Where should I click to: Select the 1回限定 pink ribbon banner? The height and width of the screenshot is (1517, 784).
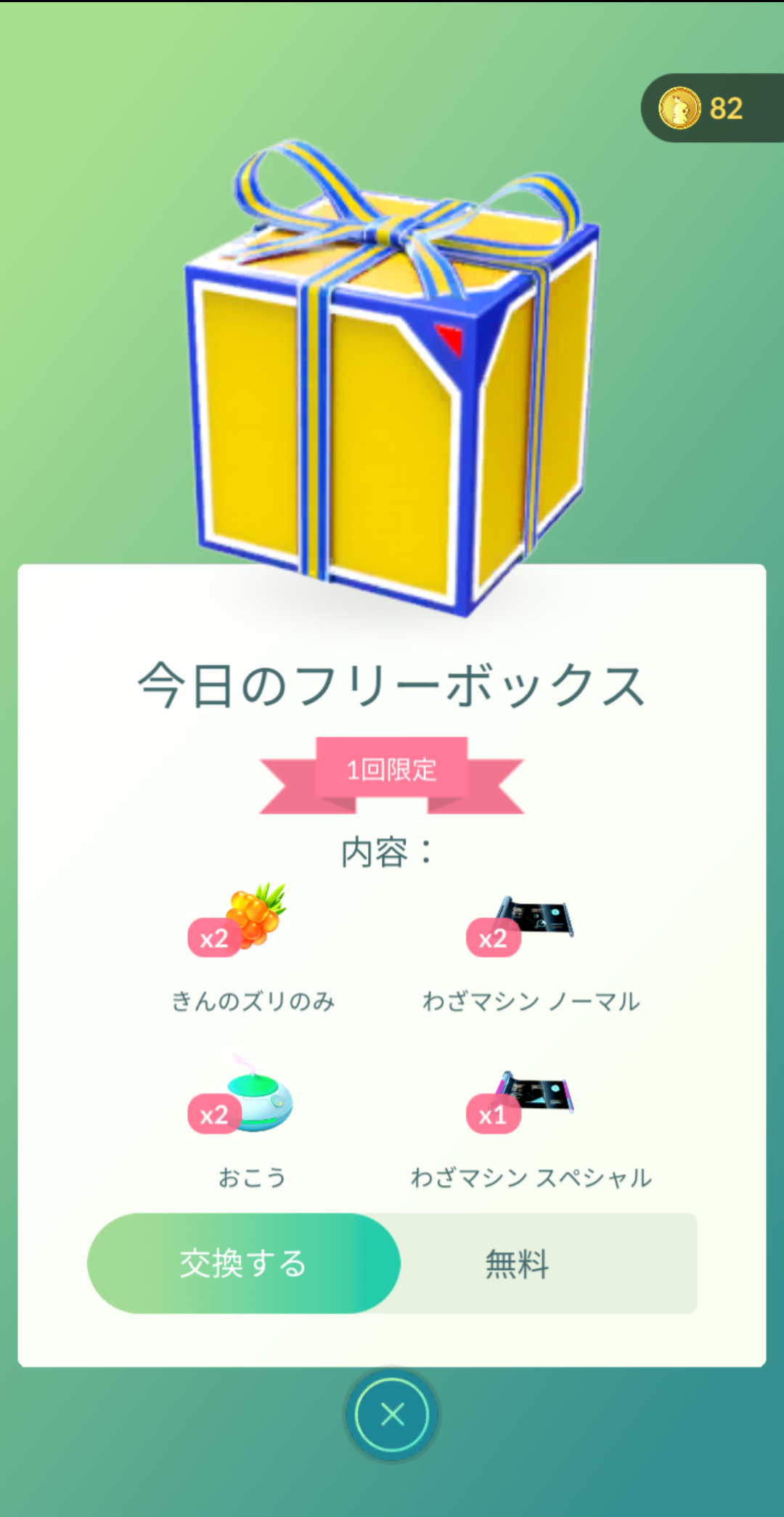click(392, 773)
